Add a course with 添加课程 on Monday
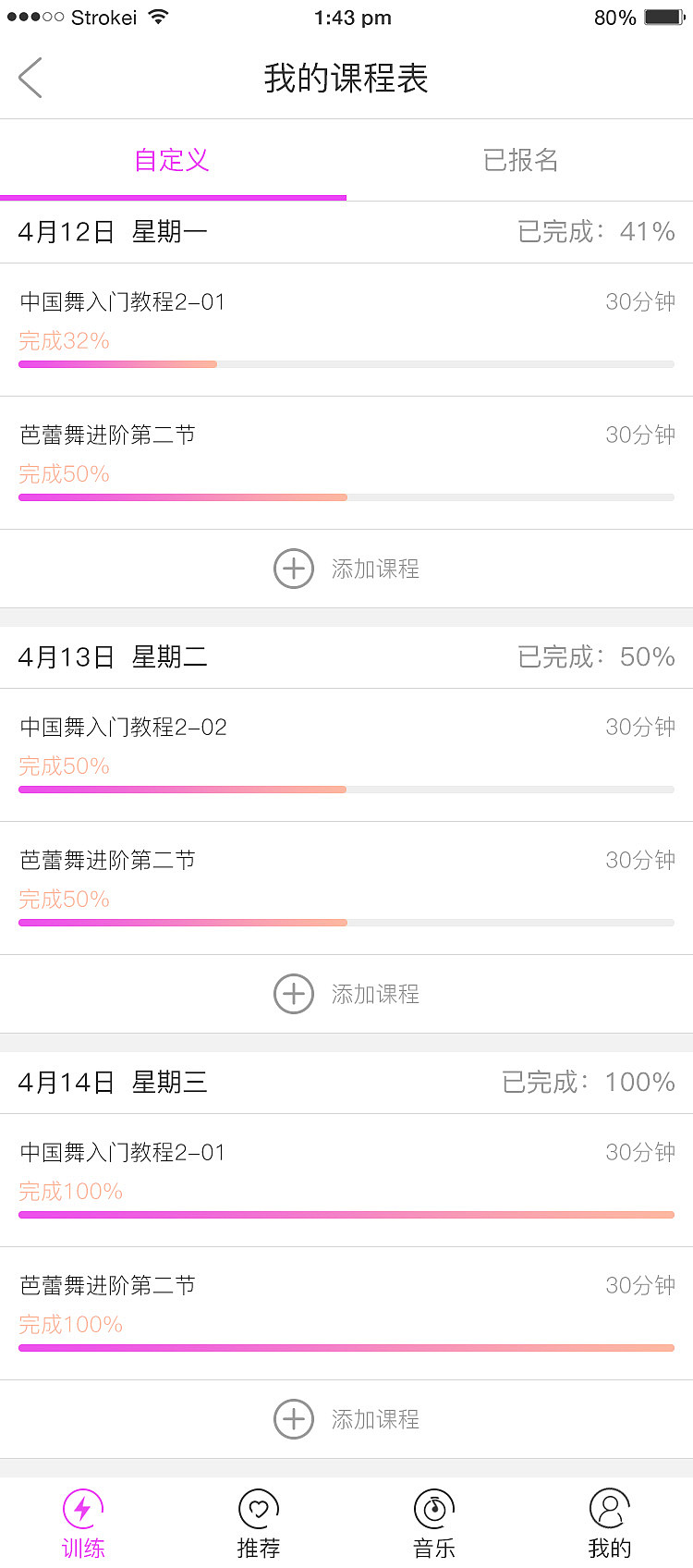Viewport: 693px width, 1568px height. tap(374, 569)
